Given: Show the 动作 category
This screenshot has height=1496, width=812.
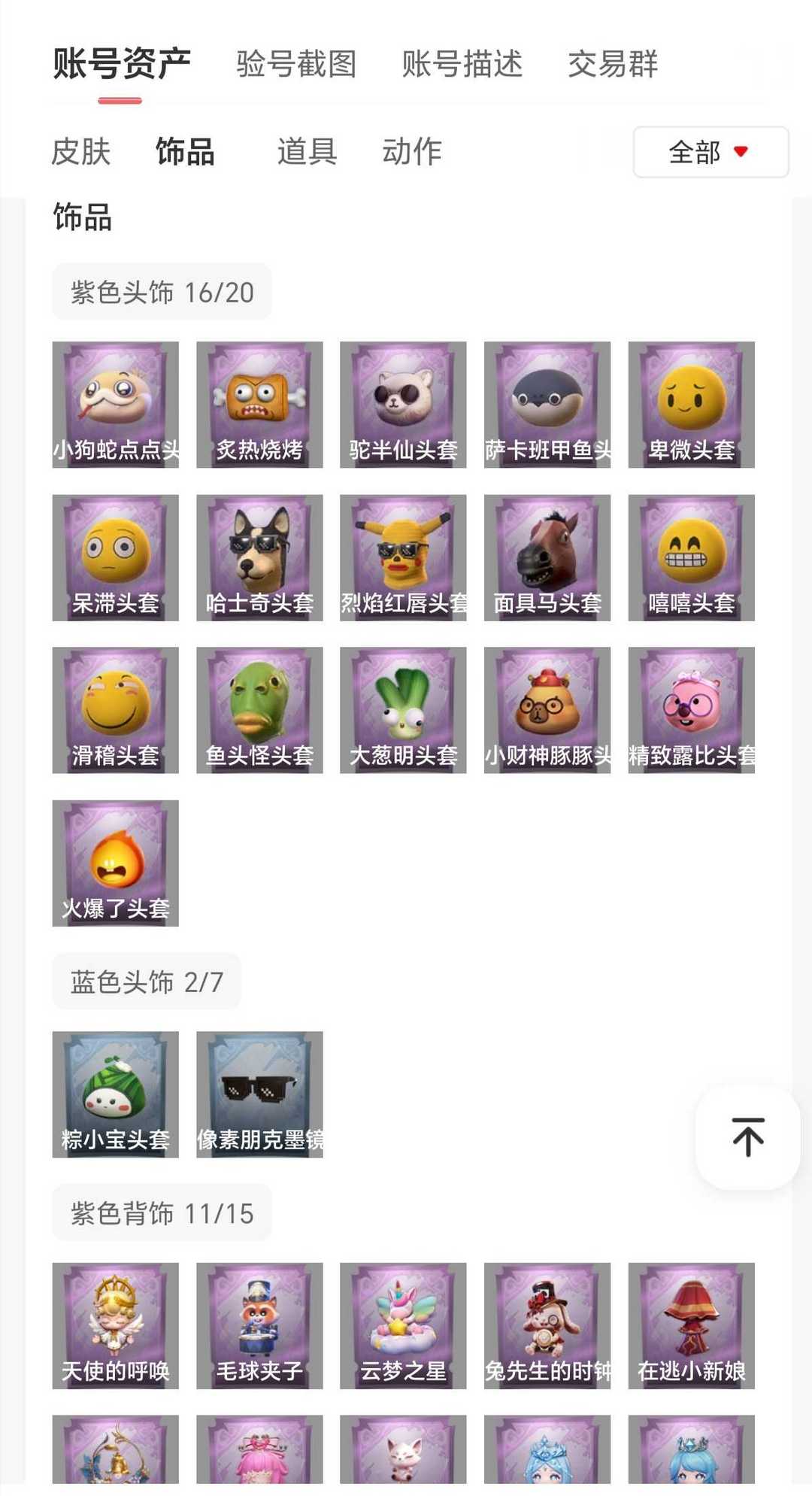Looking at the screenshot, I should (x=412, y=152).
